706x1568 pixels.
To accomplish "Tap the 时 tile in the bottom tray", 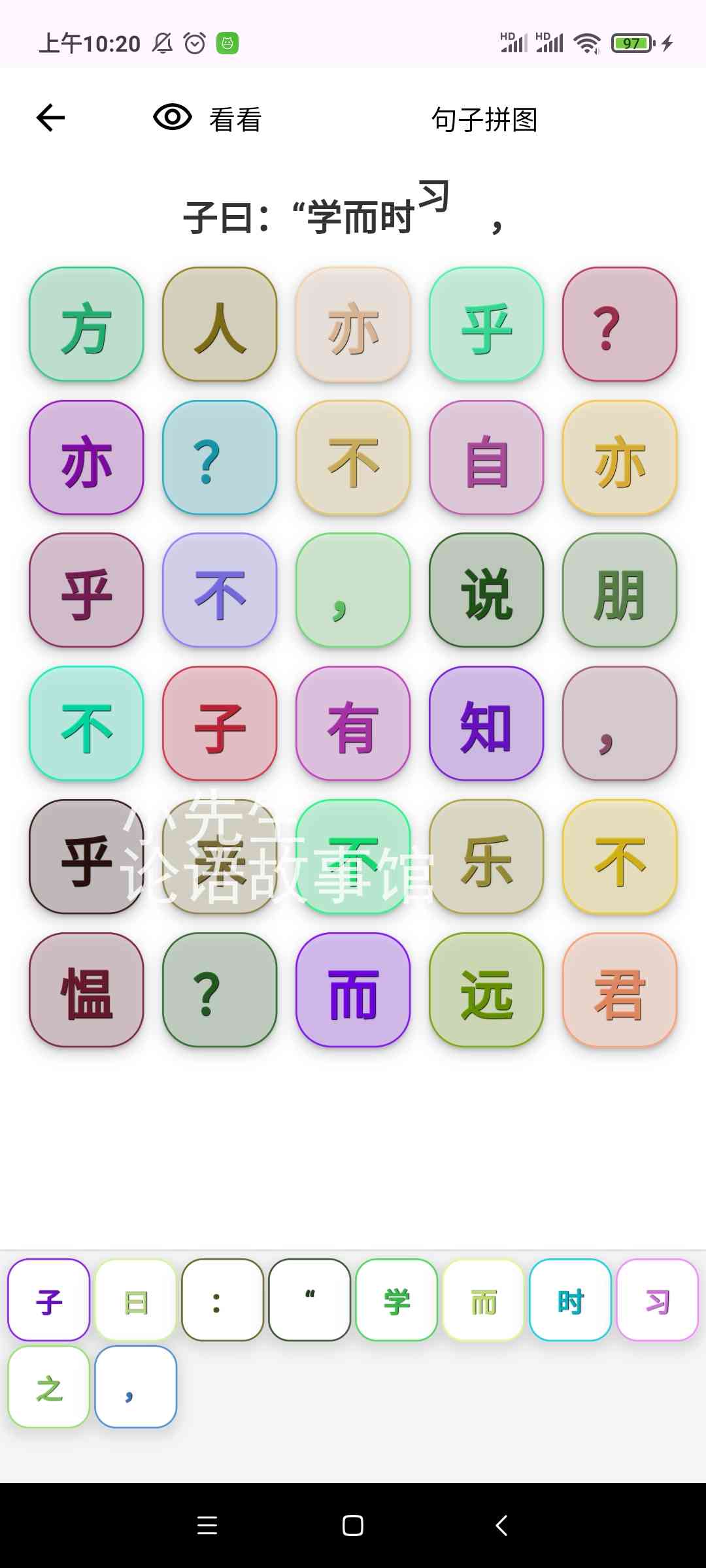I will pos(571,1300).
